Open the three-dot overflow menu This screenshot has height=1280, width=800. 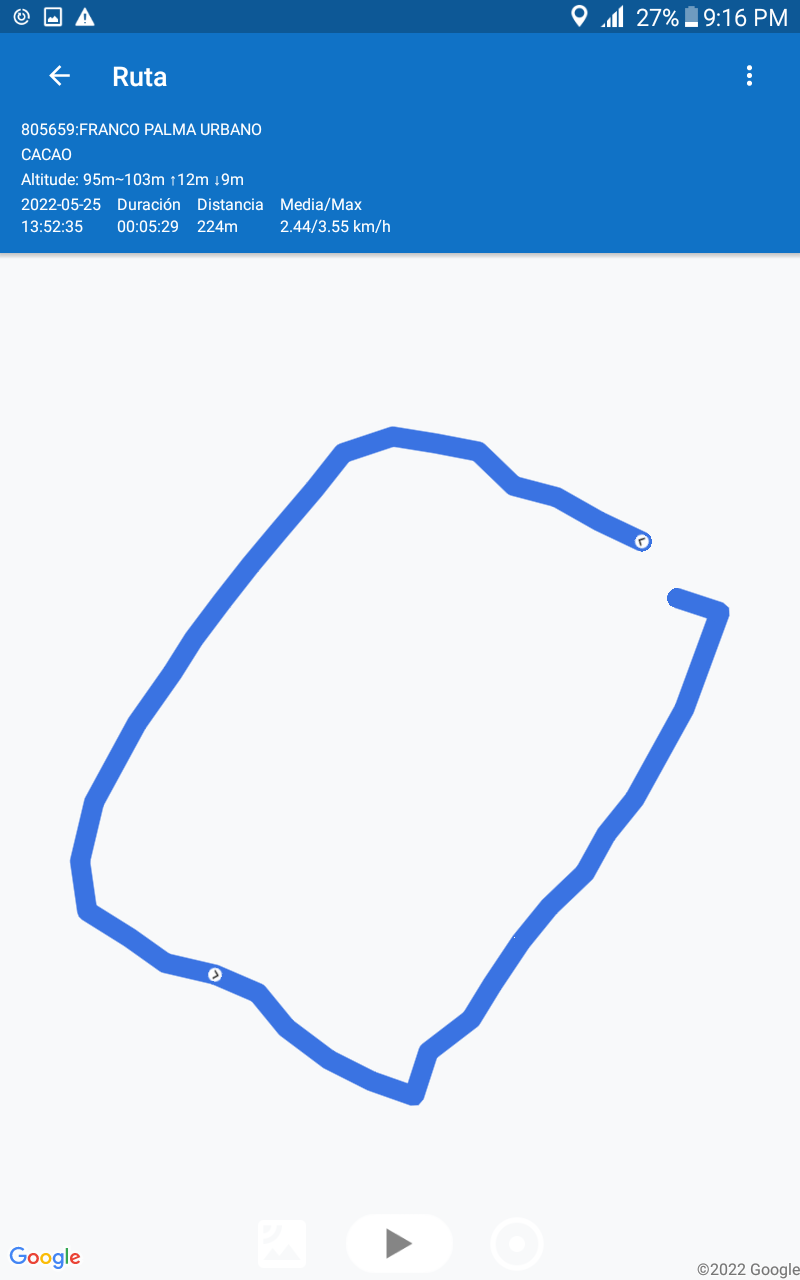(749, 76)
